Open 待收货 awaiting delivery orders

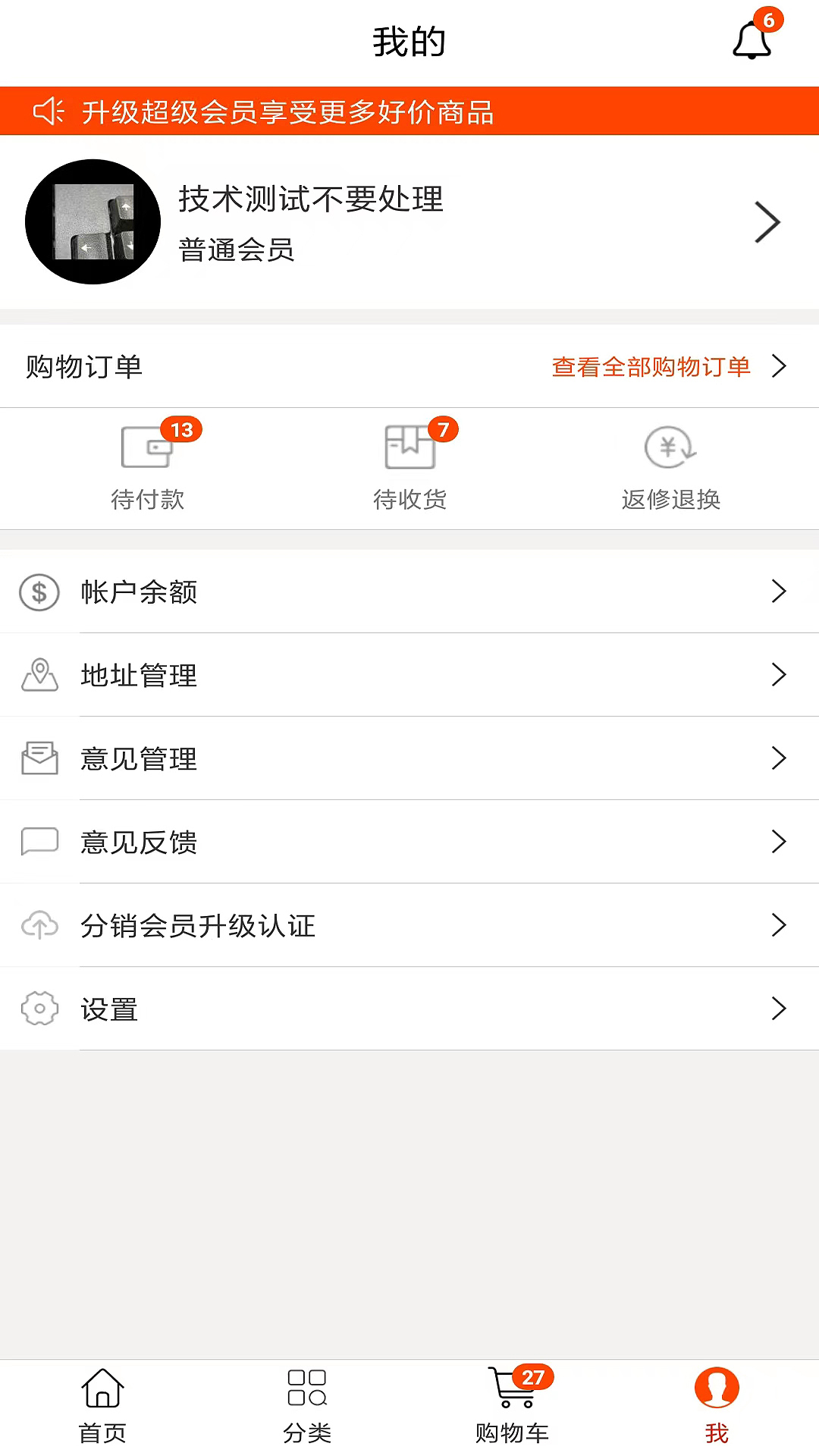pos(409,466)
